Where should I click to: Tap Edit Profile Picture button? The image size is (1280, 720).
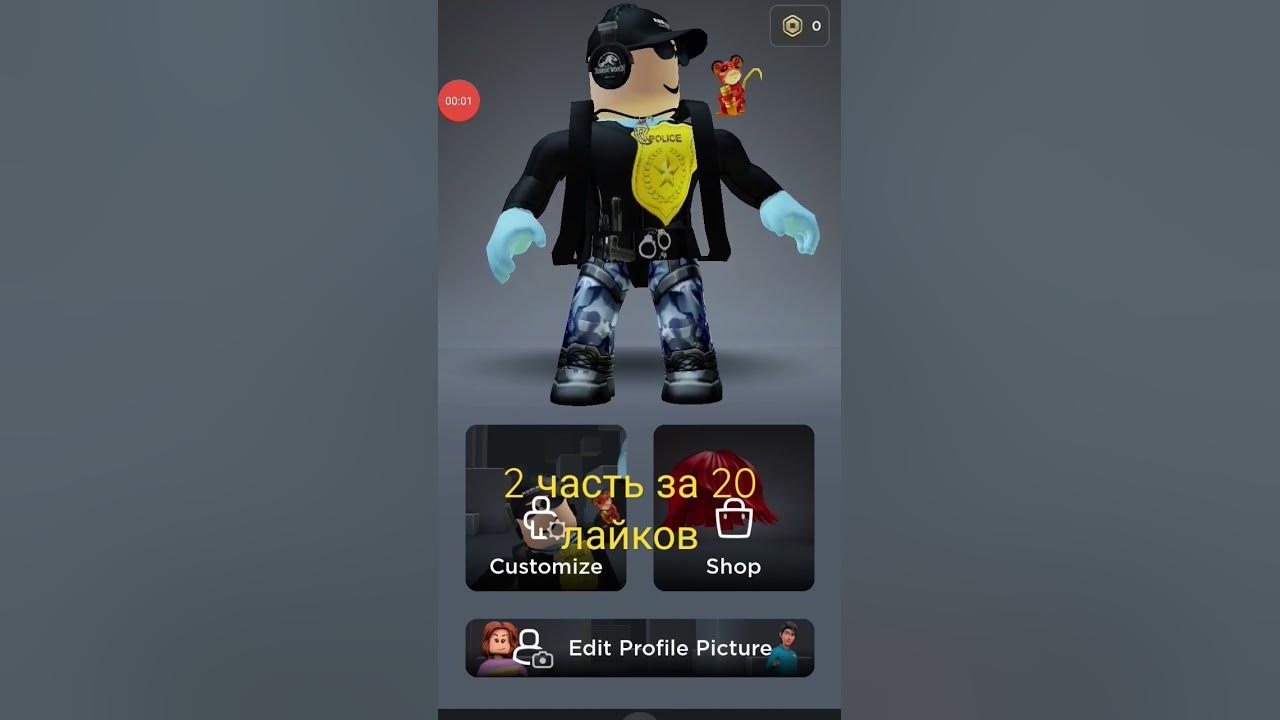pos(639,648)
